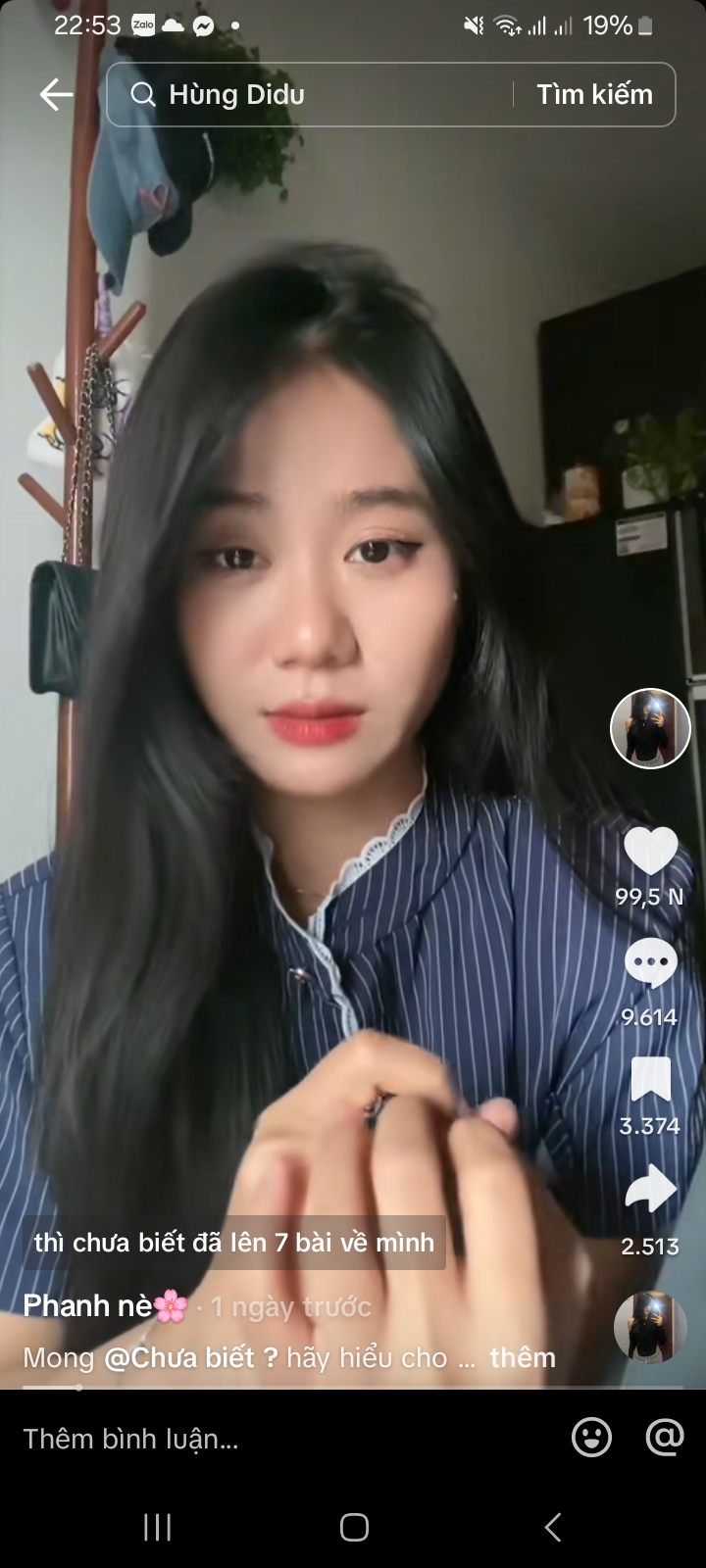This screenshot has height=1568, width=706.
Task: Tap the Tìm kiếm search button
Action: 594,95
